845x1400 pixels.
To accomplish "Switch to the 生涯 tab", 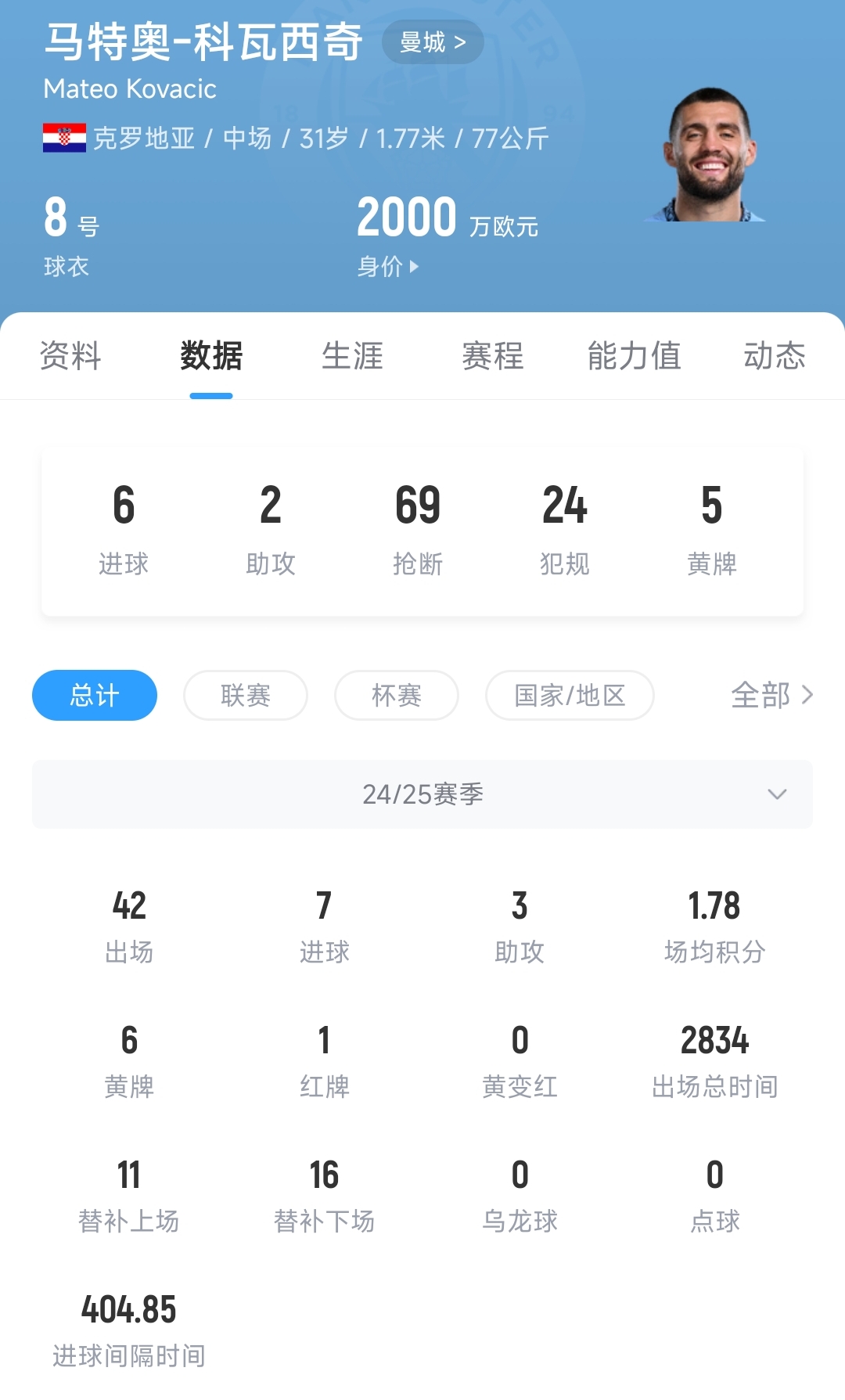I will 352,356.
